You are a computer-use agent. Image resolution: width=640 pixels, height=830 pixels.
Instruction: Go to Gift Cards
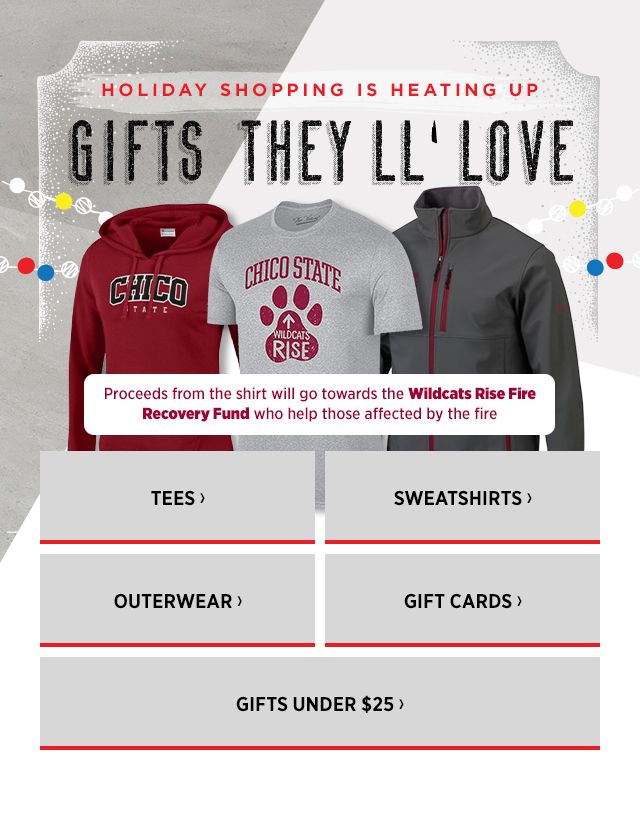click(462, 601)
